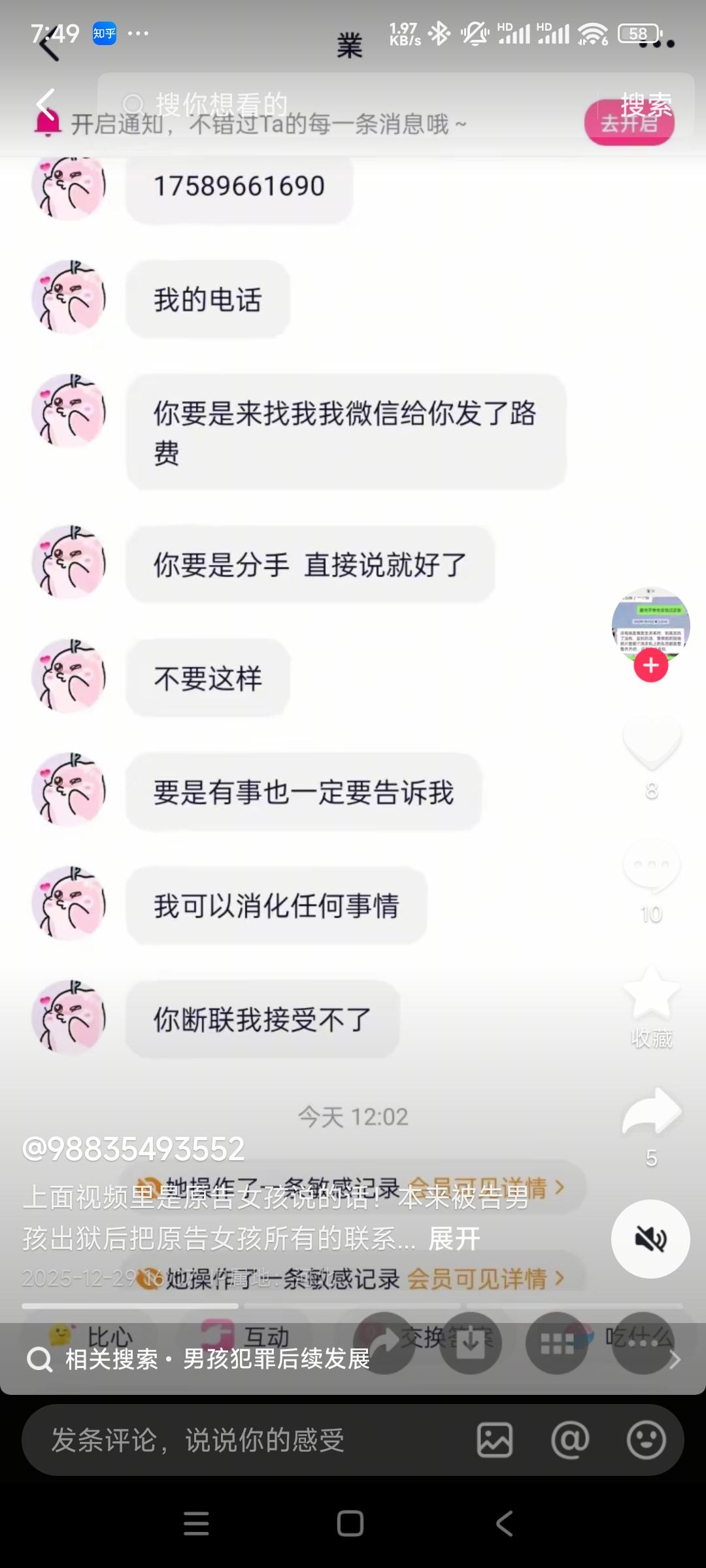The width and height of the screenshot is (706, 1568).
Task: Attach a picture to the comment
Action: click(495, 1440)
